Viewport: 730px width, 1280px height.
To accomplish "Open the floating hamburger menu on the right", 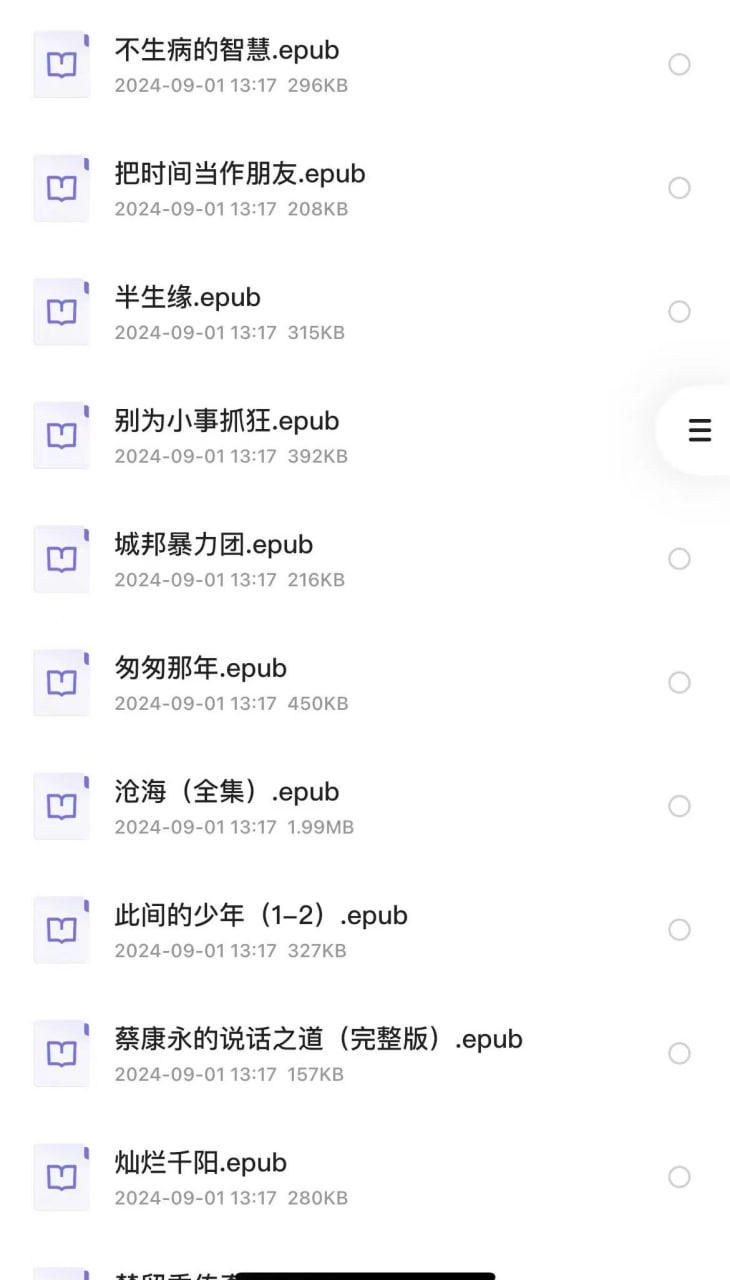I will [x=699, y=430].
